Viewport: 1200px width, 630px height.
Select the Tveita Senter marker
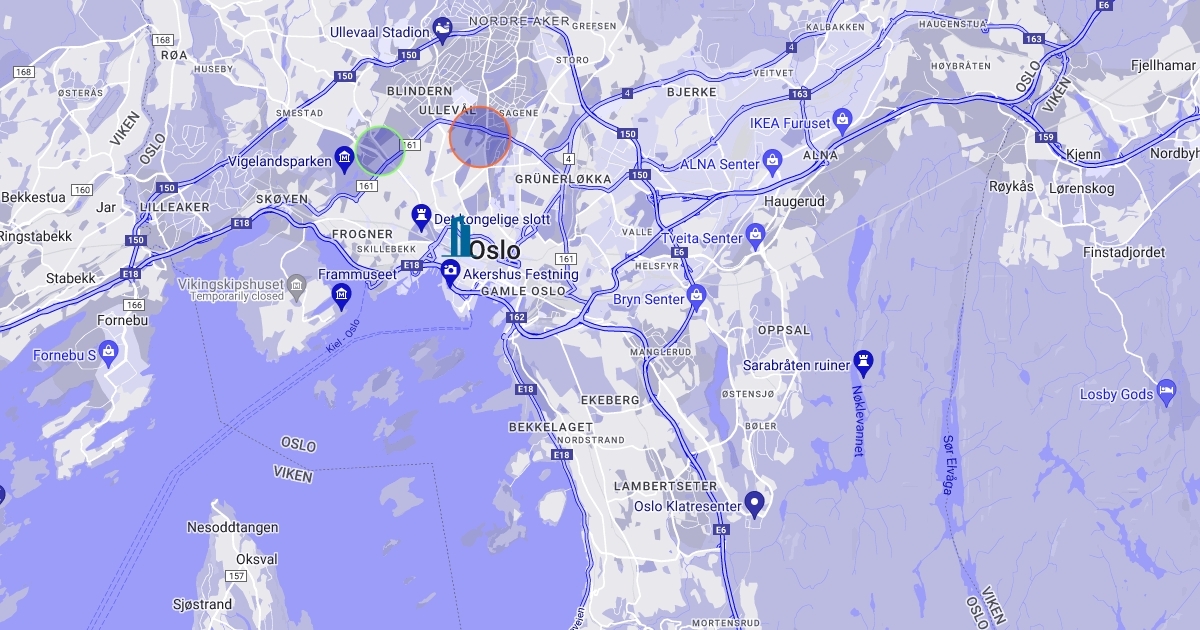(x=755, y=235)
